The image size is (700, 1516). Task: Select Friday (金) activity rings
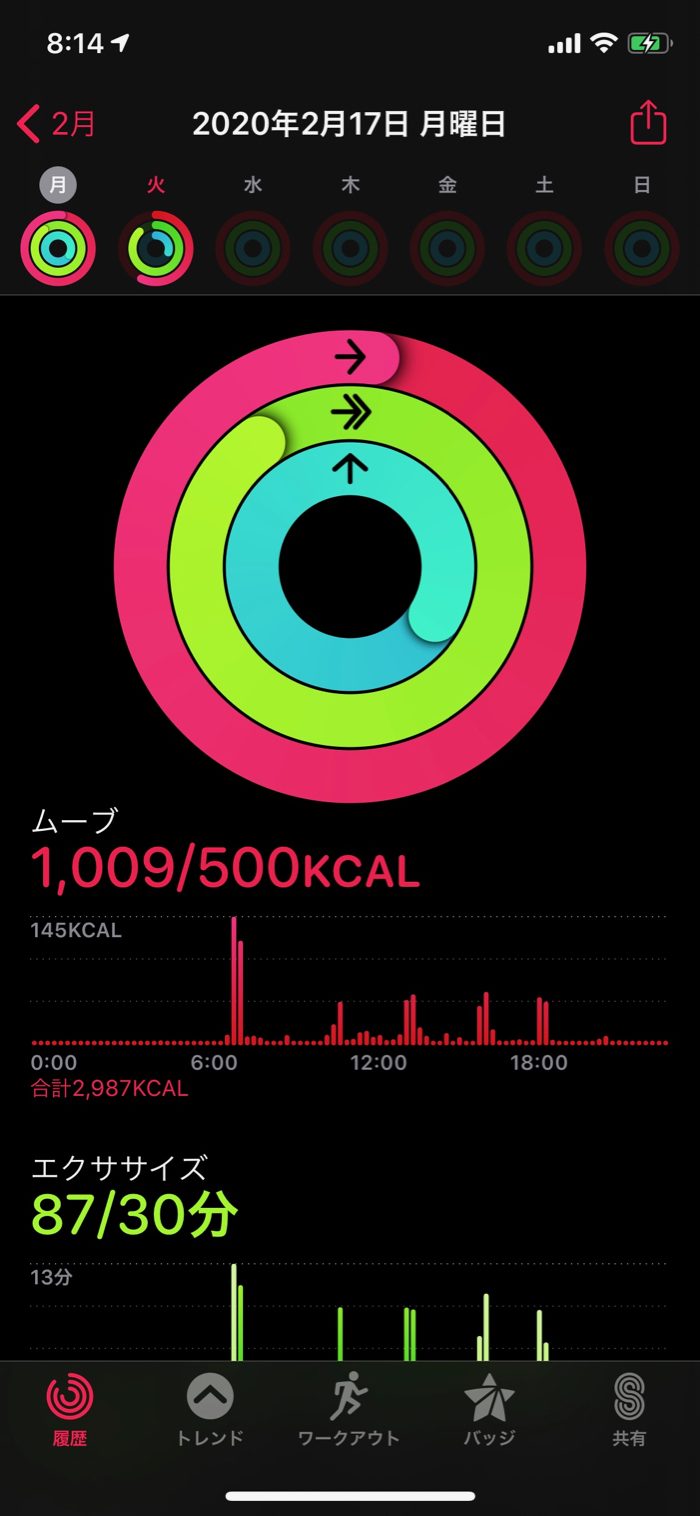447,247
